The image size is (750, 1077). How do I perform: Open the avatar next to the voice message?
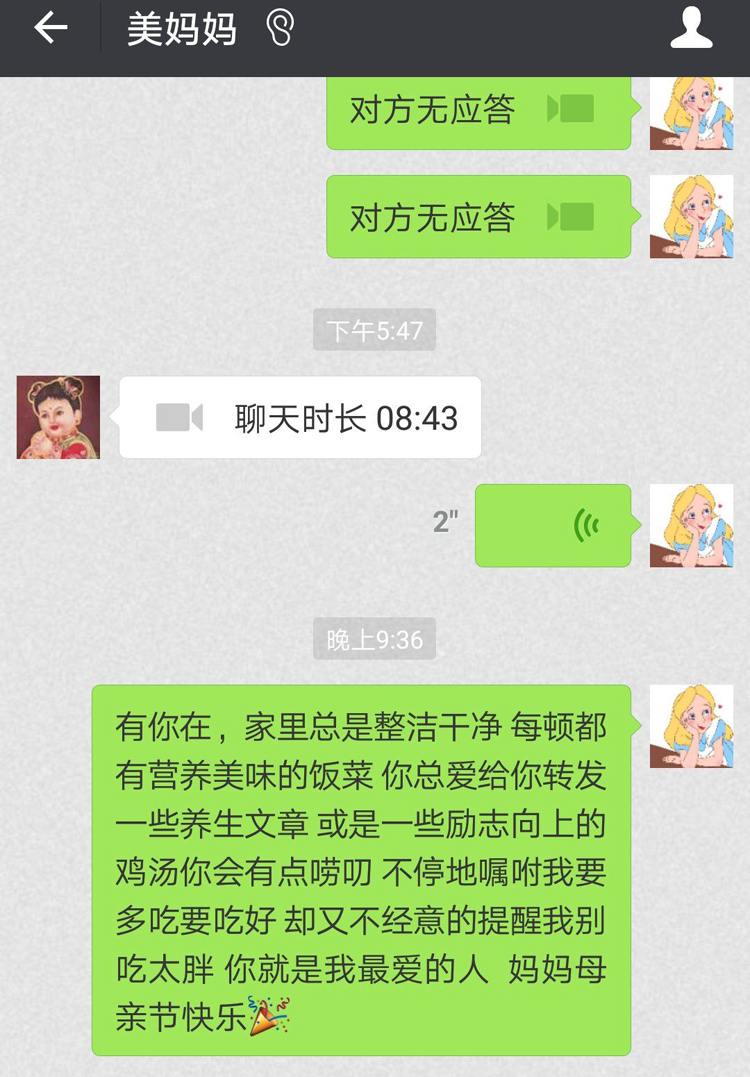691,525
